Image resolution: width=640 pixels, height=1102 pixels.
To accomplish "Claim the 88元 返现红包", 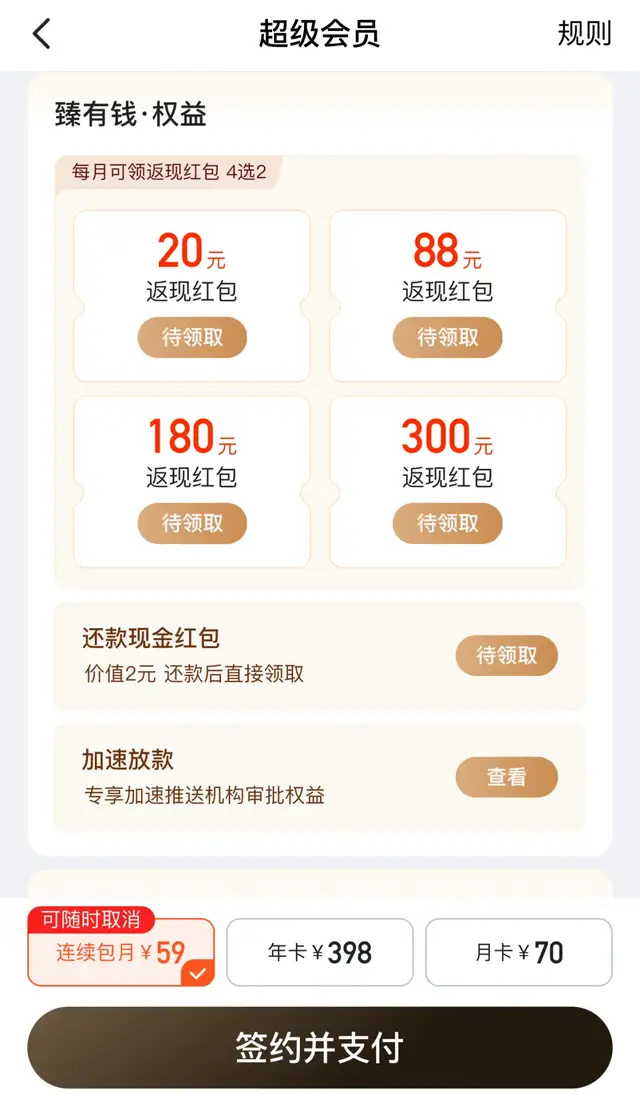I will pos(447,338).
